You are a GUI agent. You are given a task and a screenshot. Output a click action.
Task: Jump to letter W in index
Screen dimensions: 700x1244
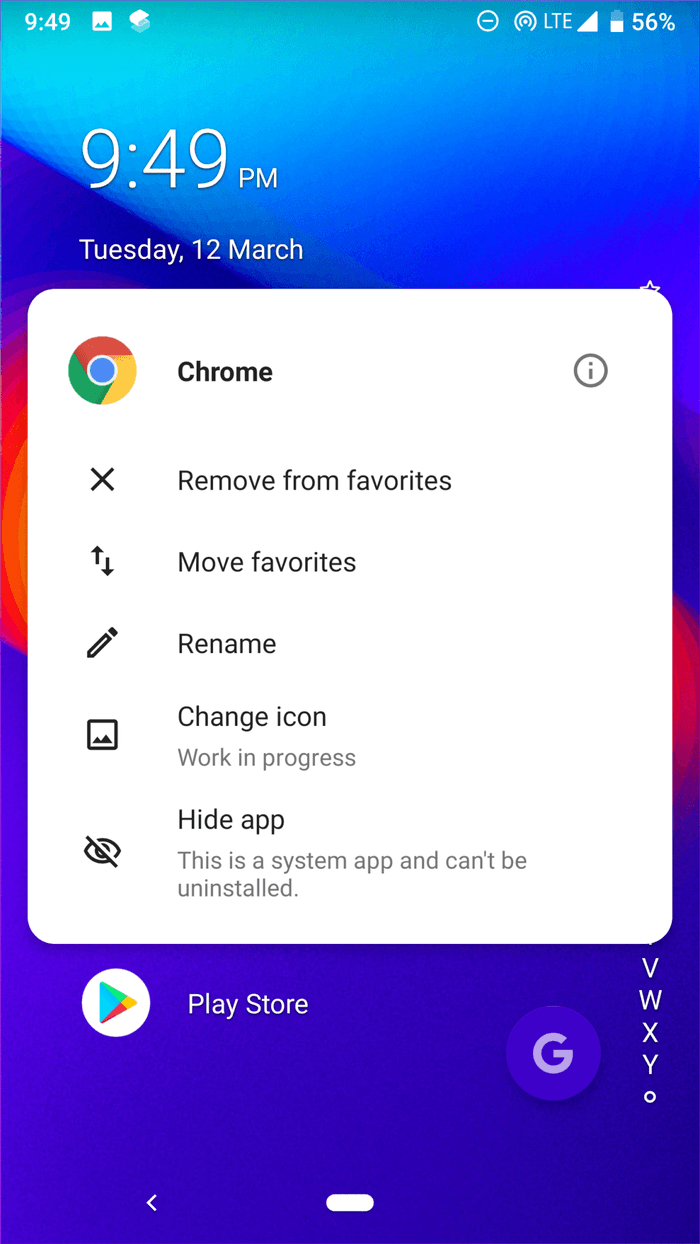[650, 1000]
